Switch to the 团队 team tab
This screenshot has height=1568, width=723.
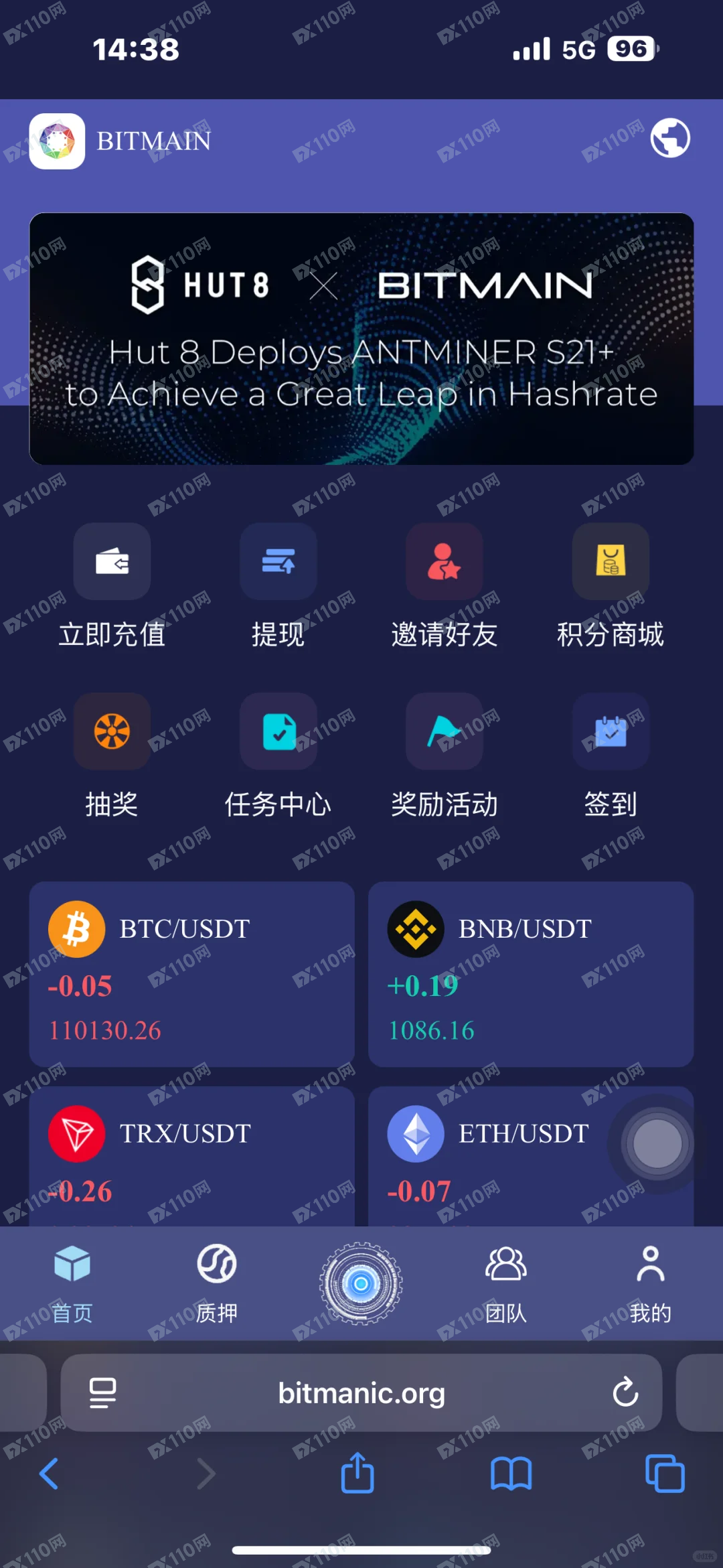(x=505, y=1283)
